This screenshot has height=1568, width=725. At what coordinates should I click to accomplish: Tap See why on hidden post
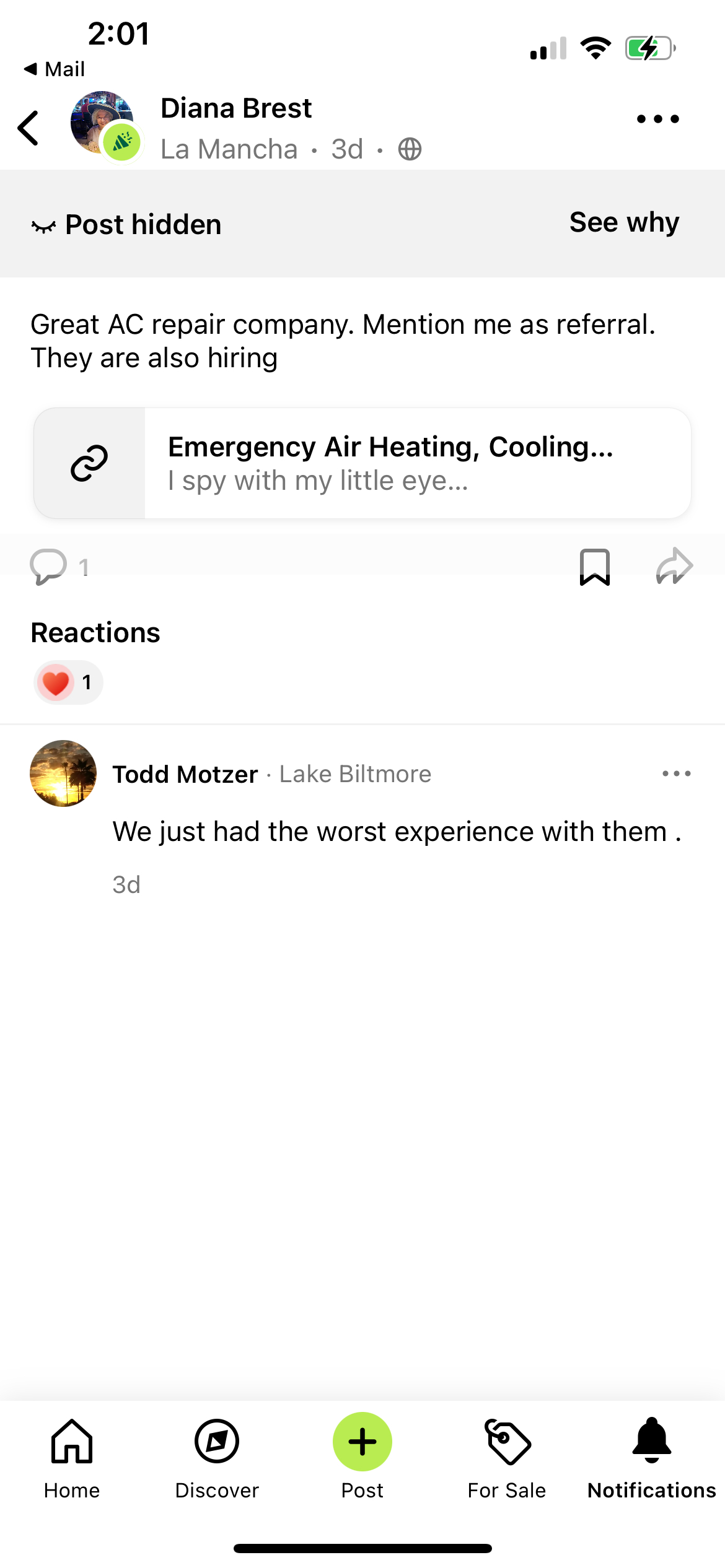(x=624, y=222)
